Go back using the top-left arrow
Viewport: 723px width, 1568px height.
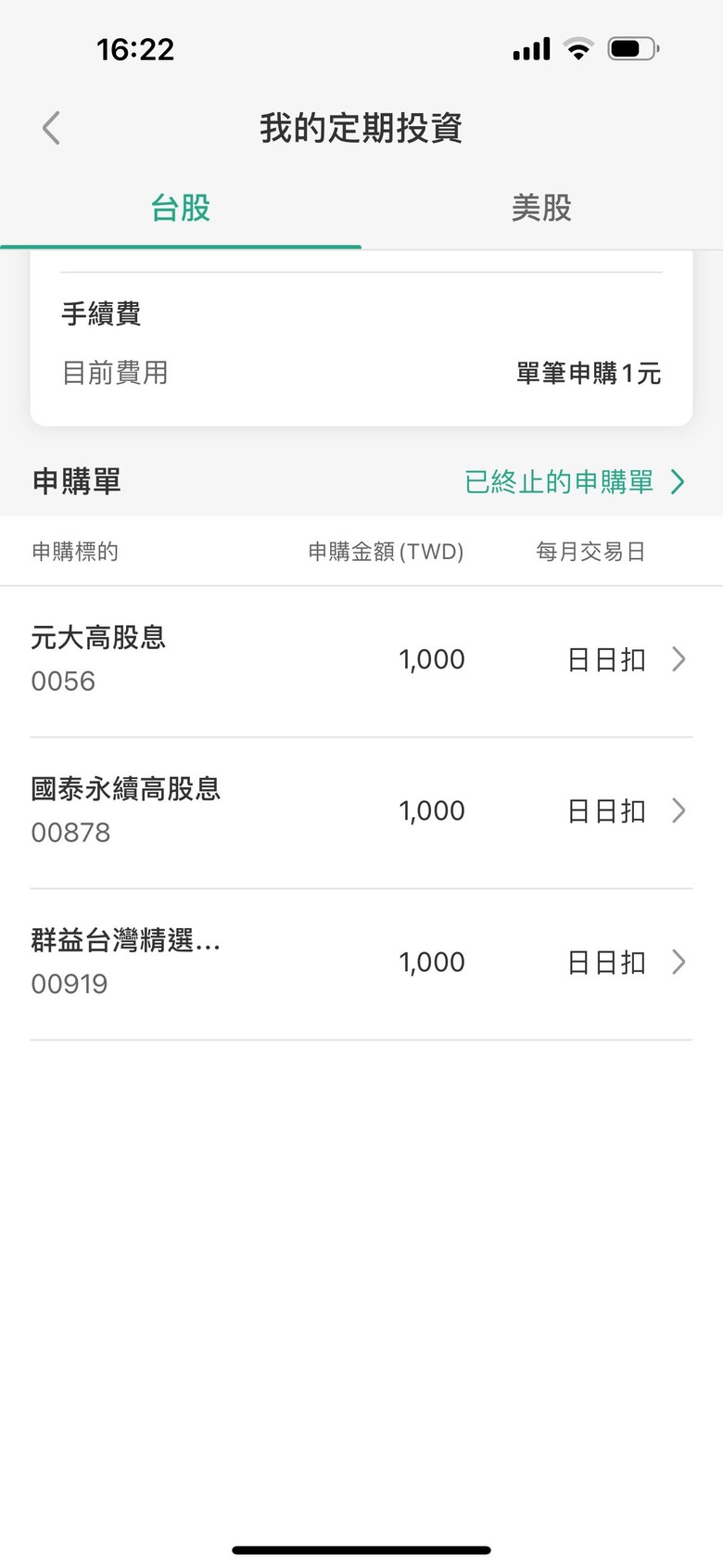[x=52, y=128]
